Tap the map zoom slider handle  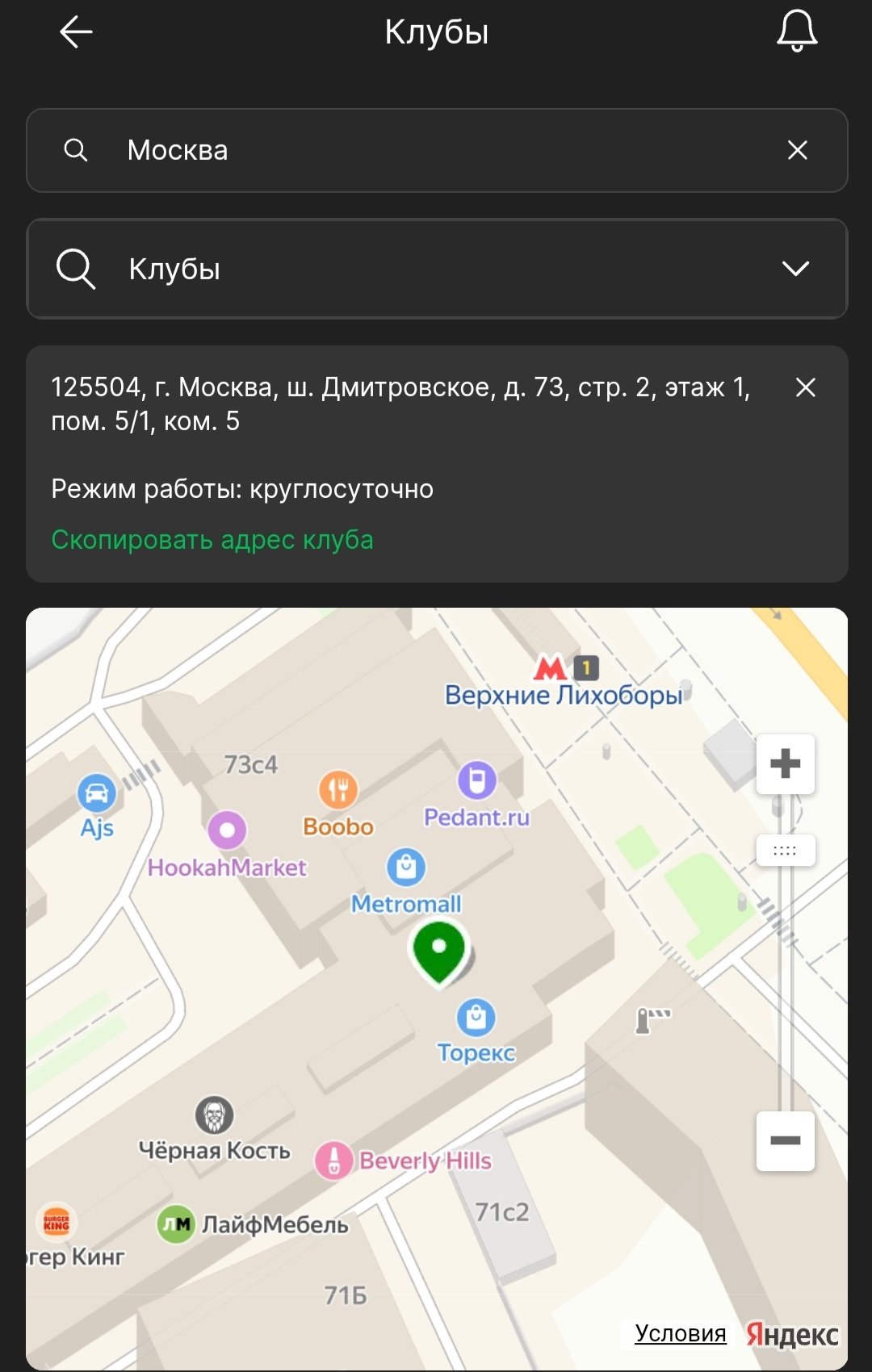click(785, 850)
